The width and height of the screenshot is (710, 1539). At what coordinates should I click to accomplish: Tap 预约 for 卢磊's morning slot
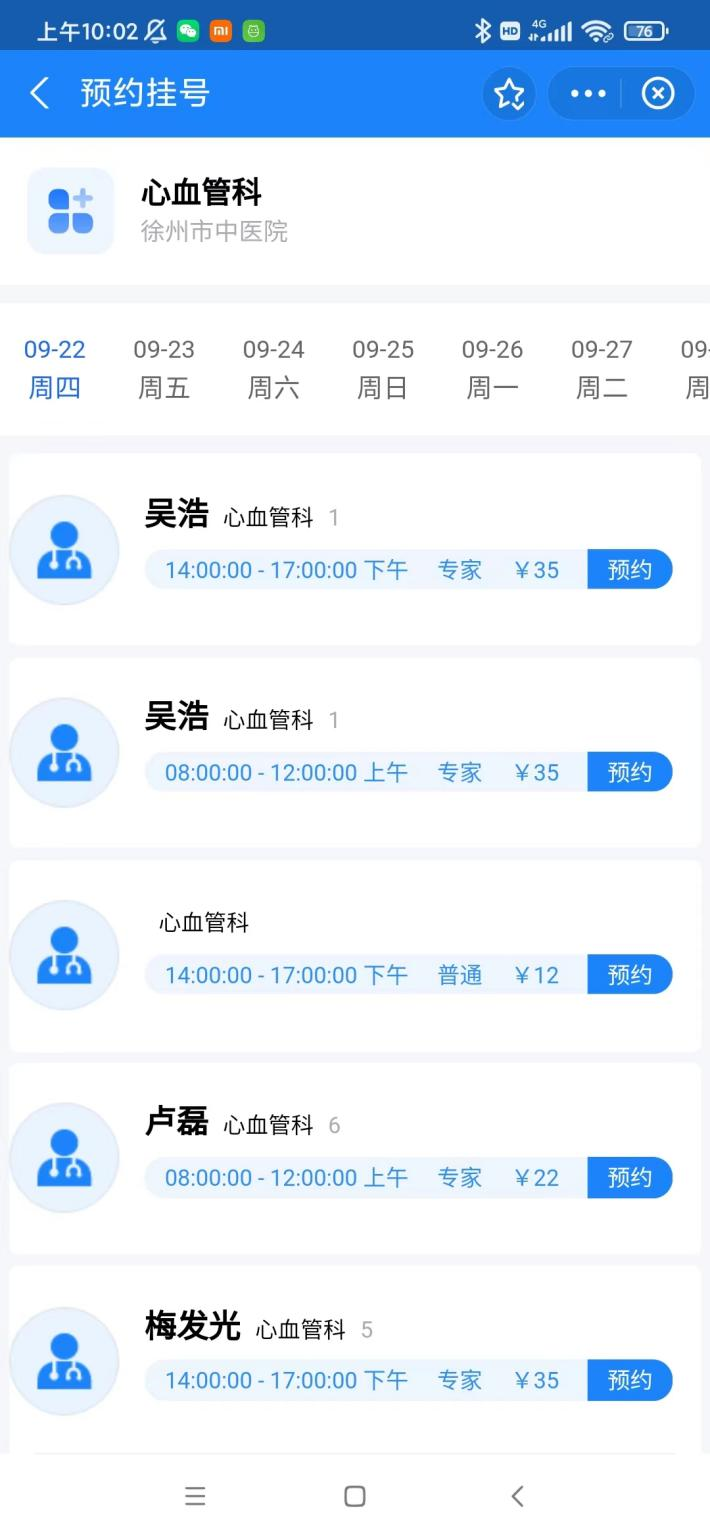point(629,1178)
